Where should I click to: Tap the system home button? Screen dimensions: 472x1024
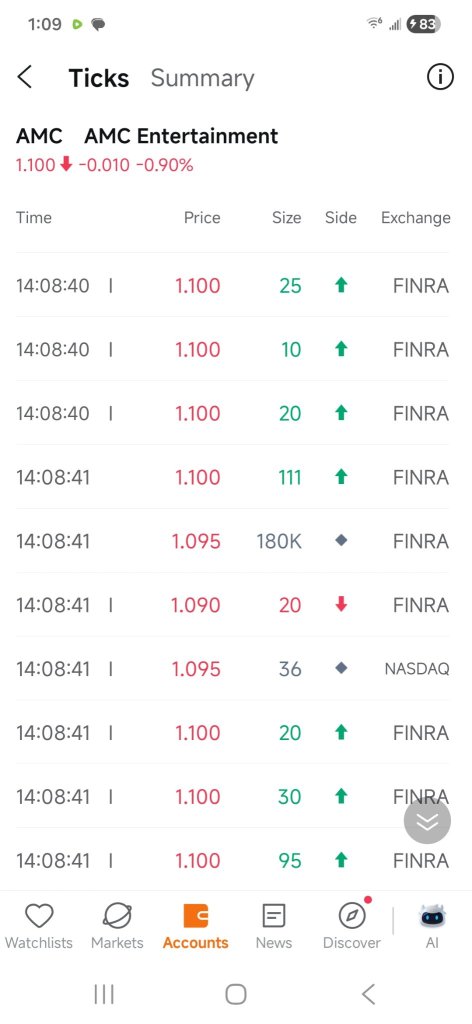236,995
